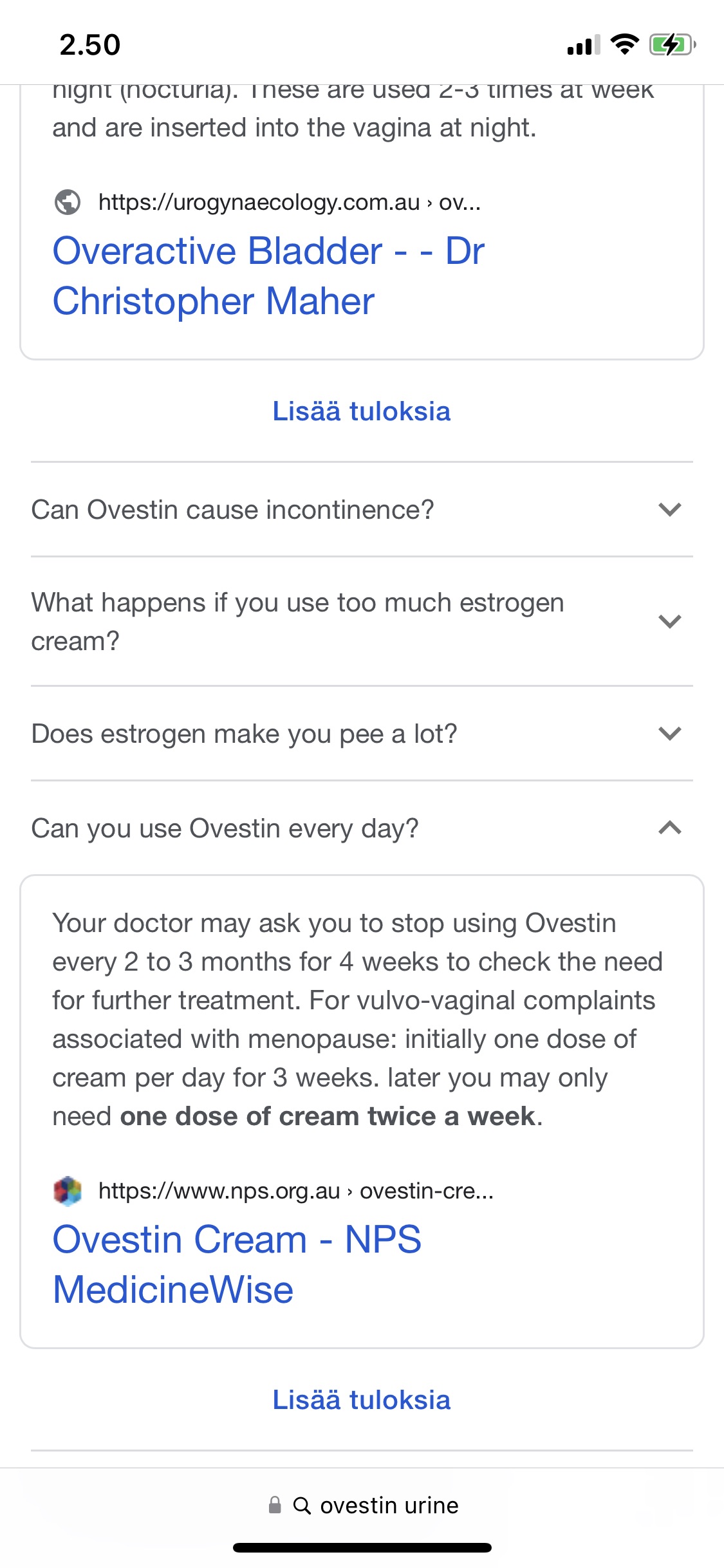Expand "What happens if you use too much estrogen cream?"
The image size is (724, 1568).
tap(362, 621)
